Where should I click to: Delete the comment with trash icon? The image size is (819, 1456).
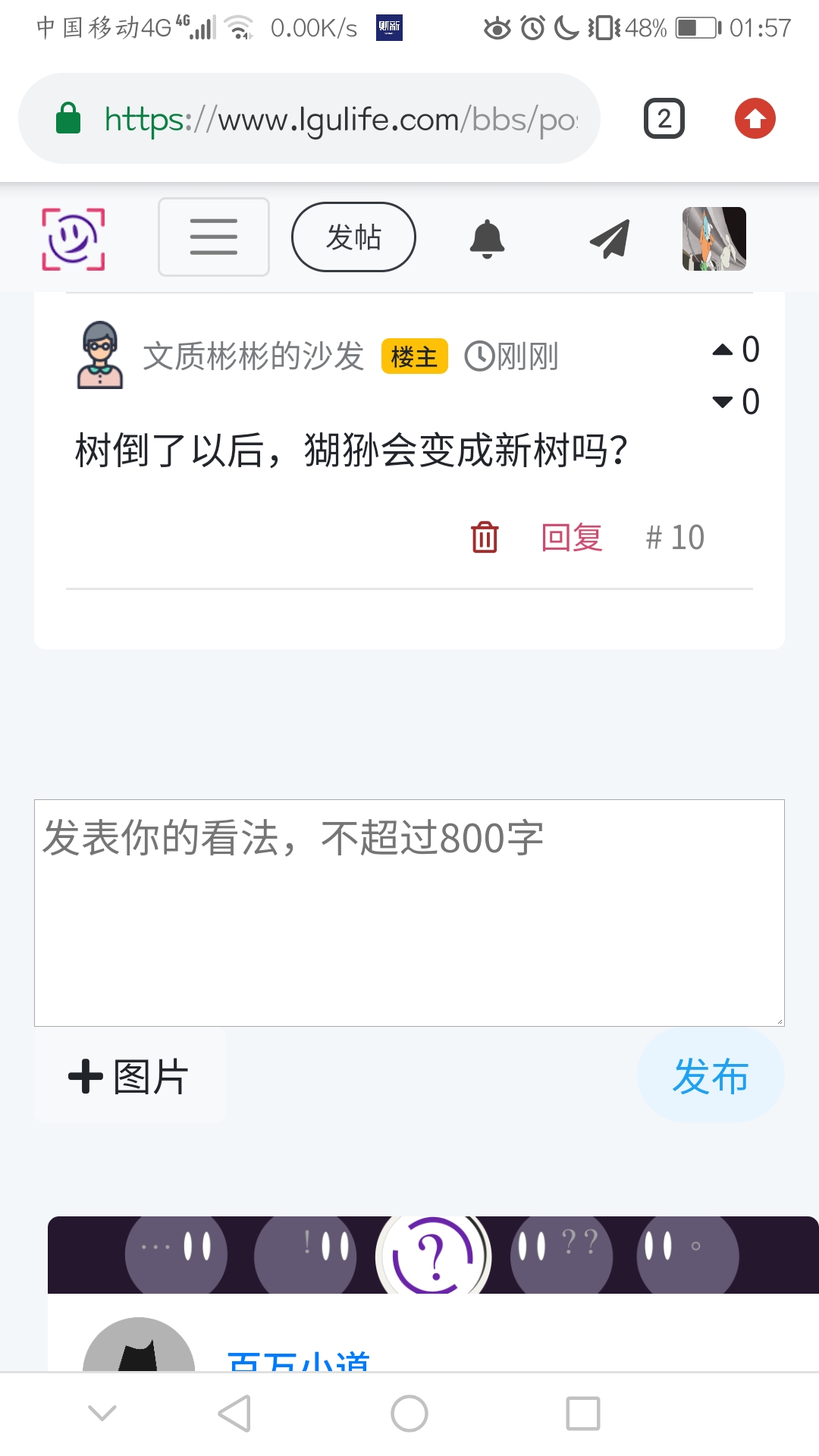pyautogui.click(x=485, y=538)
